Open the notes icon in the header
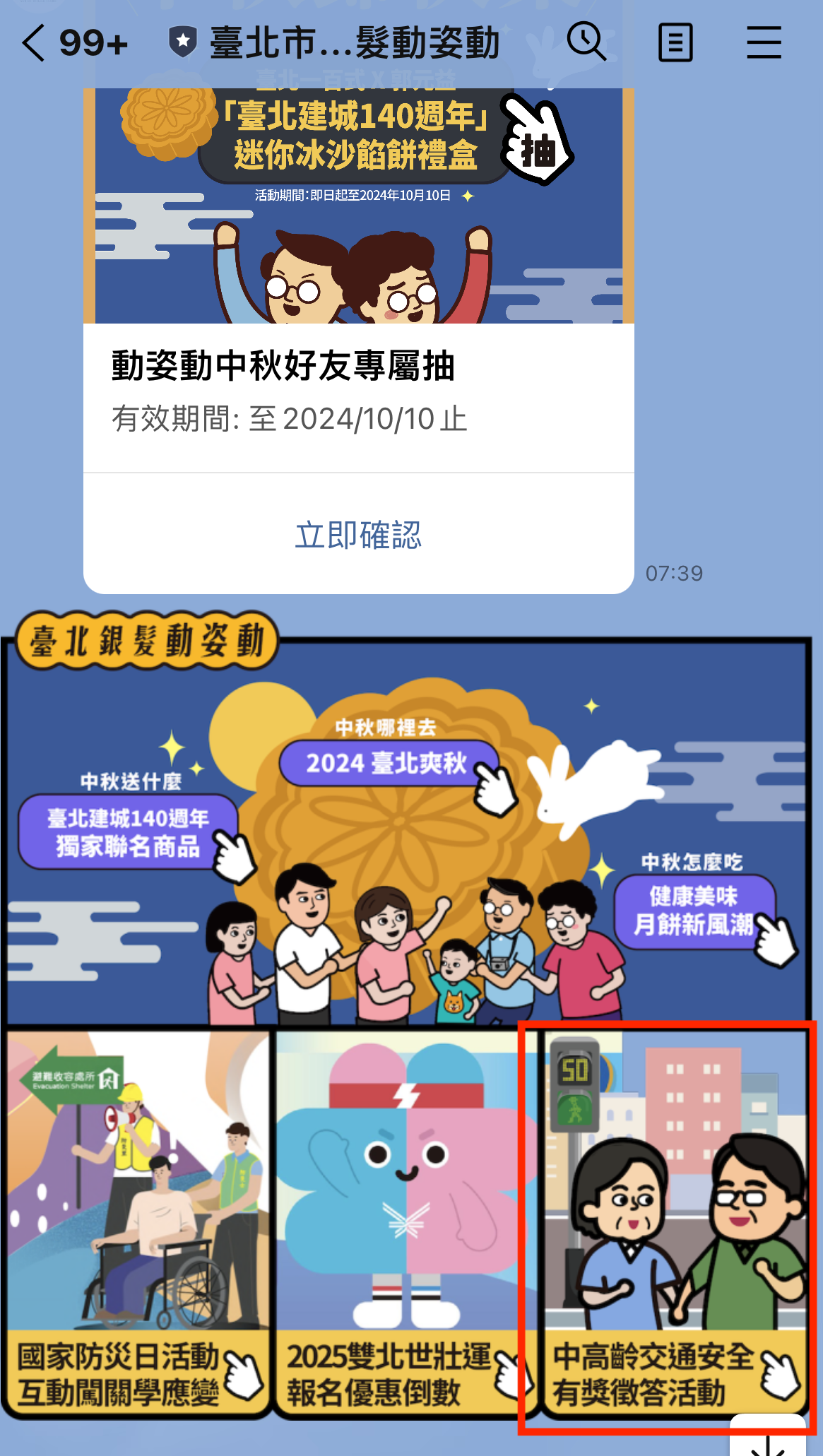Image resolution: width=823 pixels, height=1456 pixels. 675,43
